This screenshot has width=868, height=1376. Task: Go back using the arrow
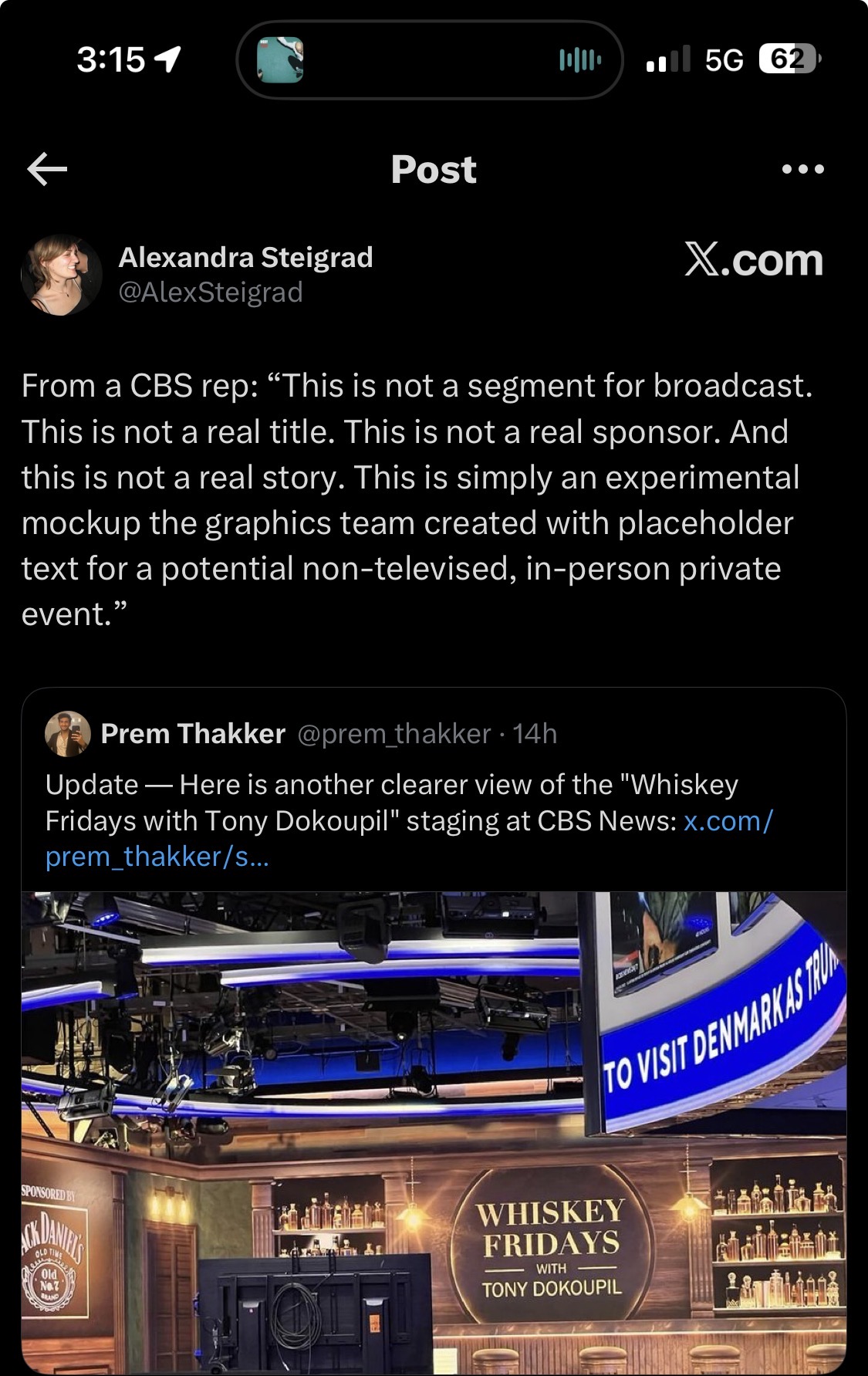coord(47,169)
